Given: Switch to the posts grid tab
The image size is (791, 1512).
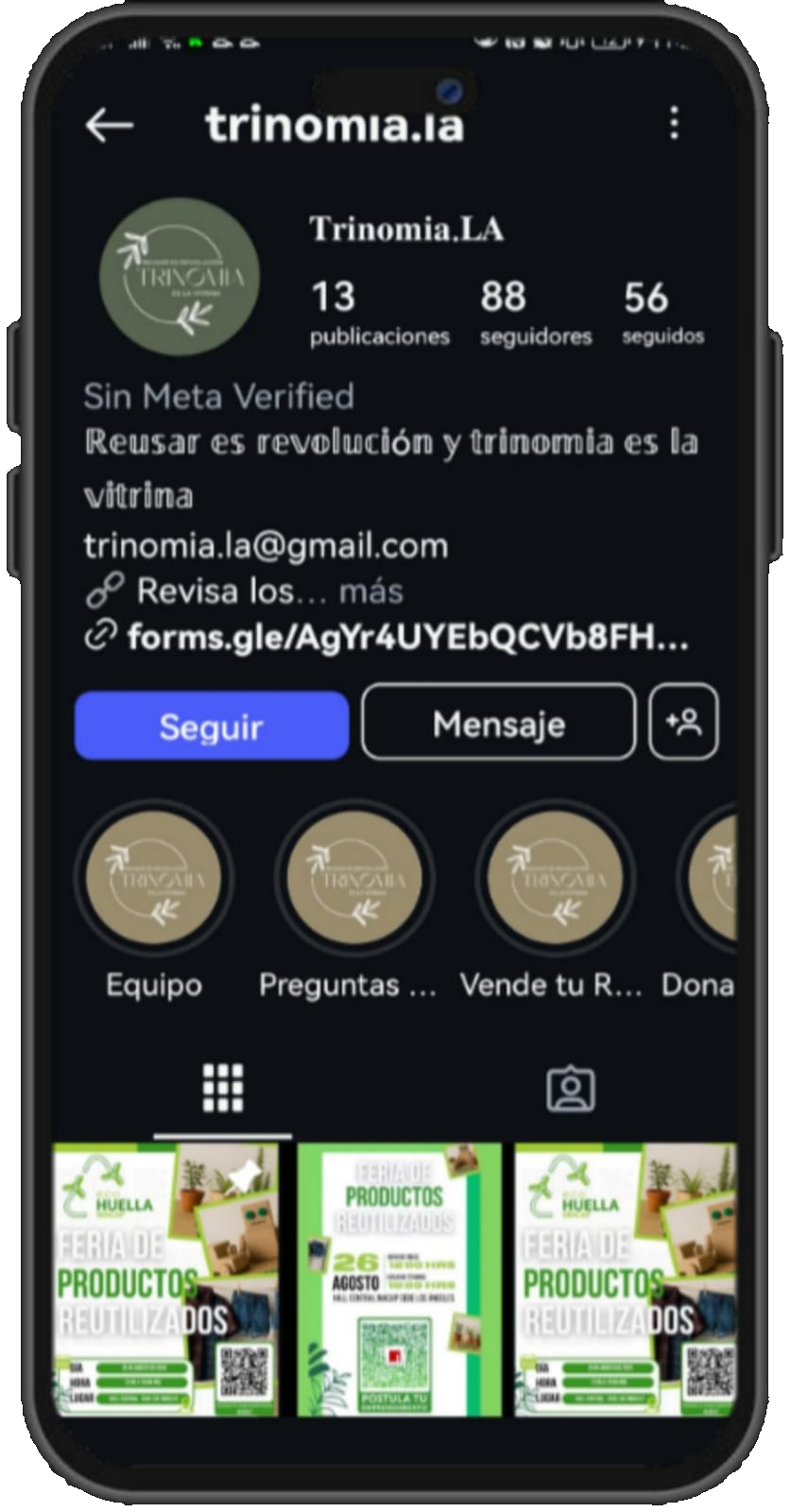Looking at the screenshot, I should tap(223, 1090).
